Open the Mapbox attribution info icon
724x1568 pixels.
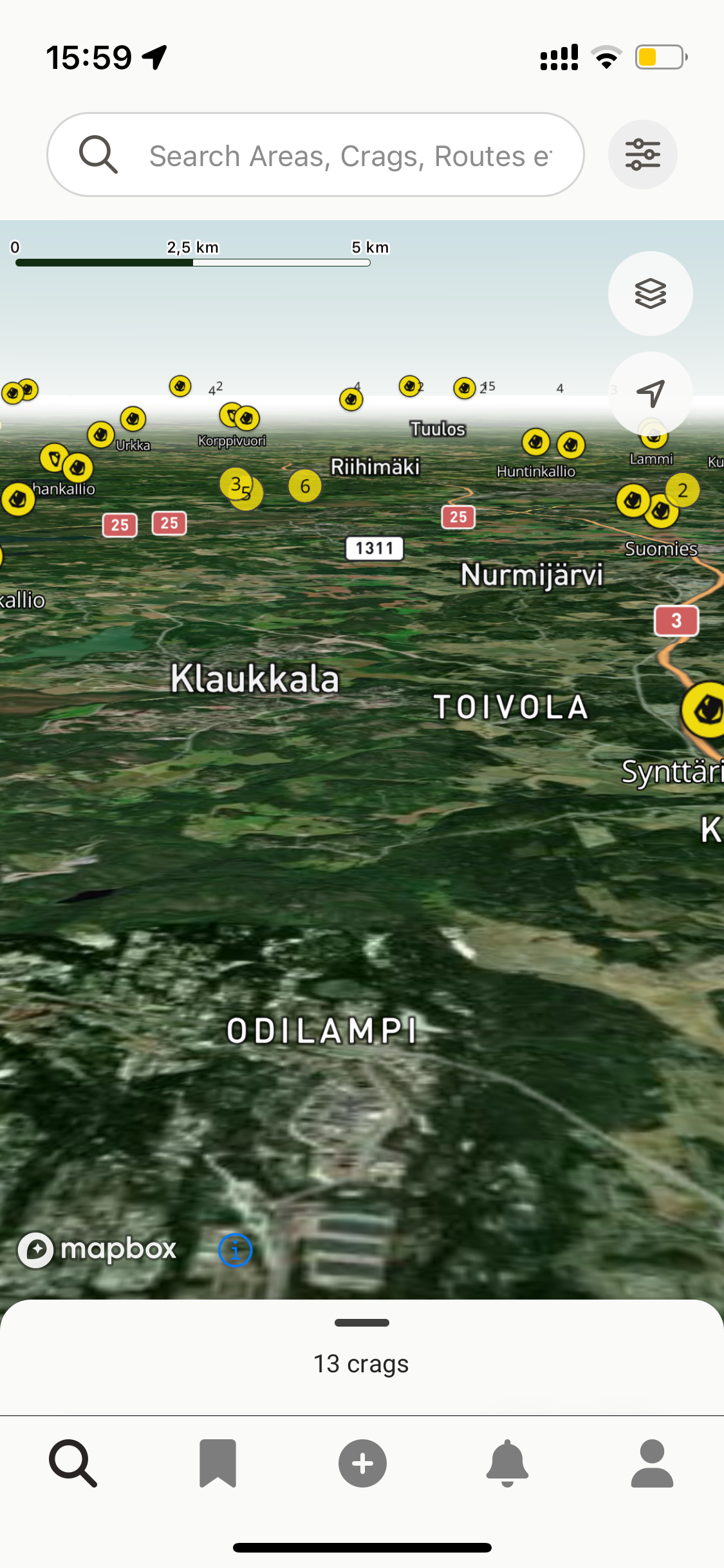[236, 1250]
